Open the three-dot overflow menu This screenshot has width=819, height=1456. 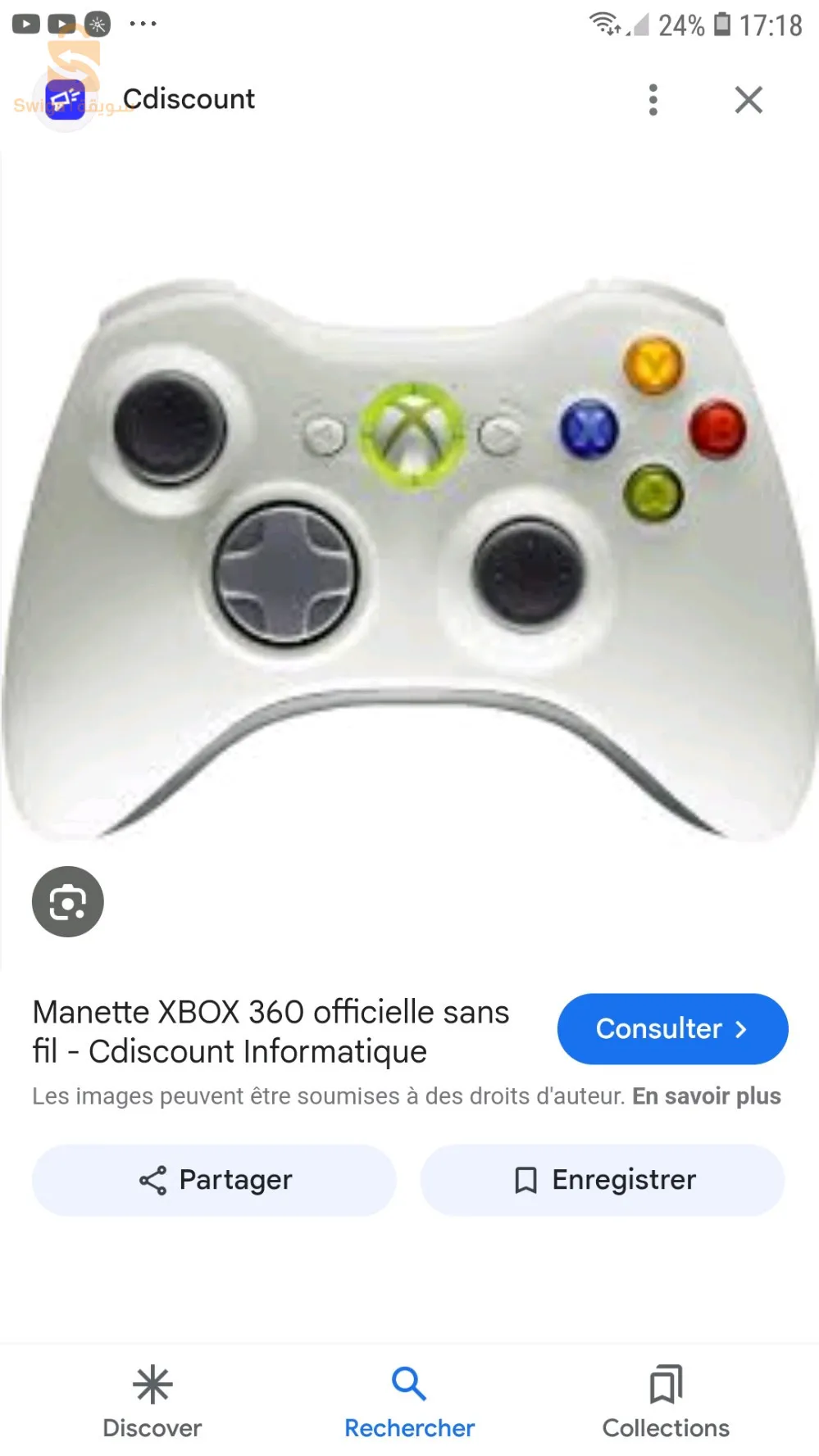653,100
